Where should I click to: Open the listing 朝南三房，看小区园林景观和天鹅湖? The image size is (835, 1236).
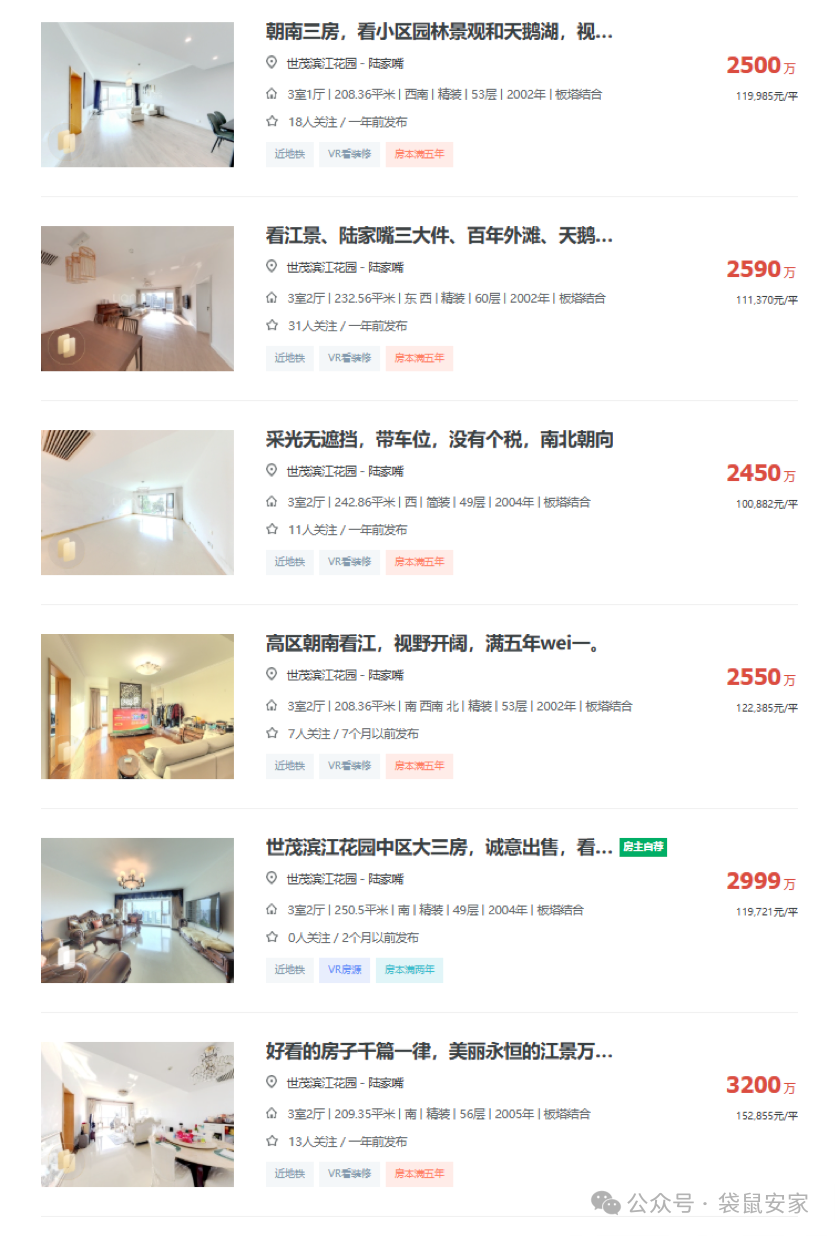(438, 32)
